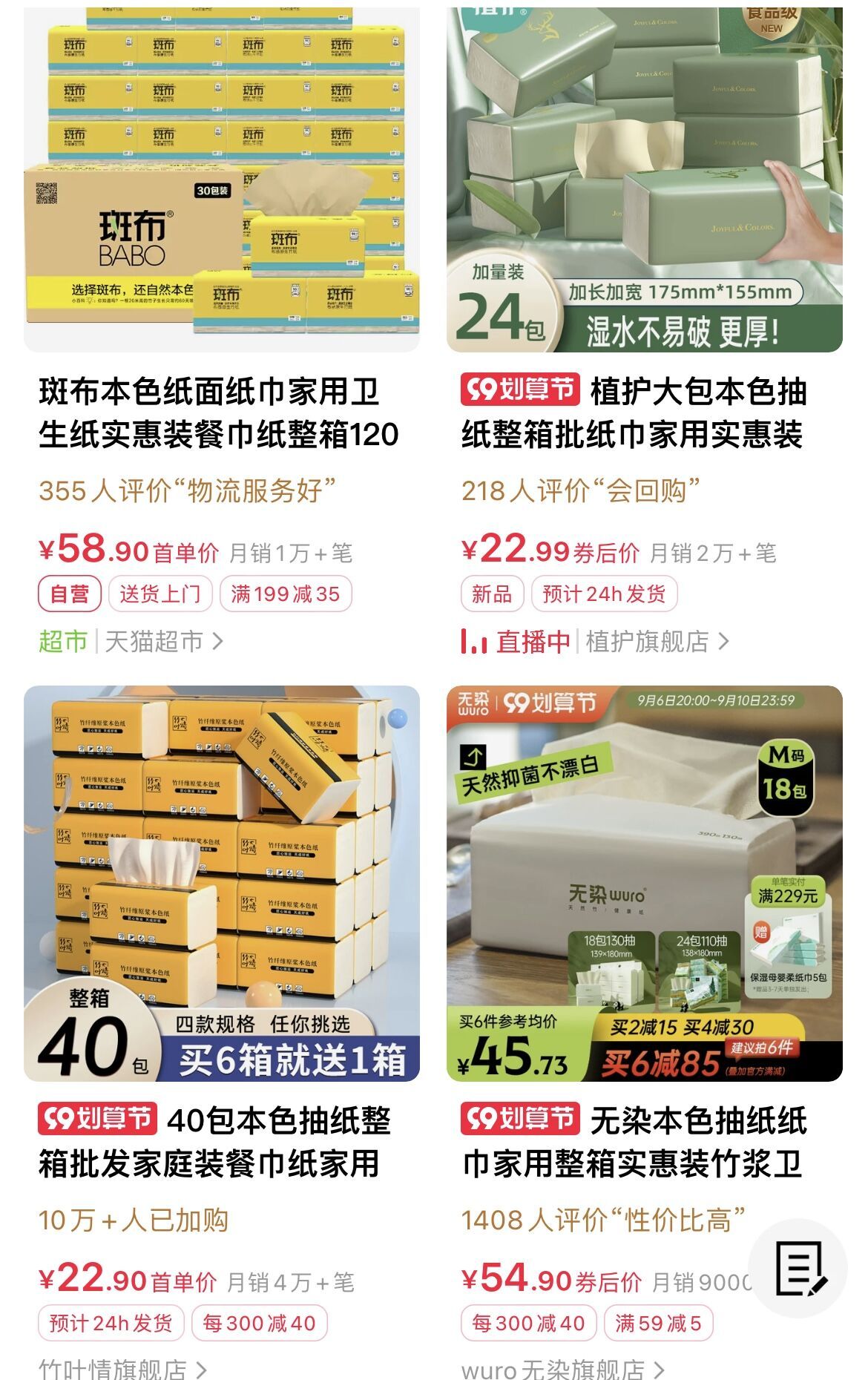Screen dimensions: 868x1380
Task: Open the 斑布本色纸面纸巾 product title
Action: click(x=219, y=413)
